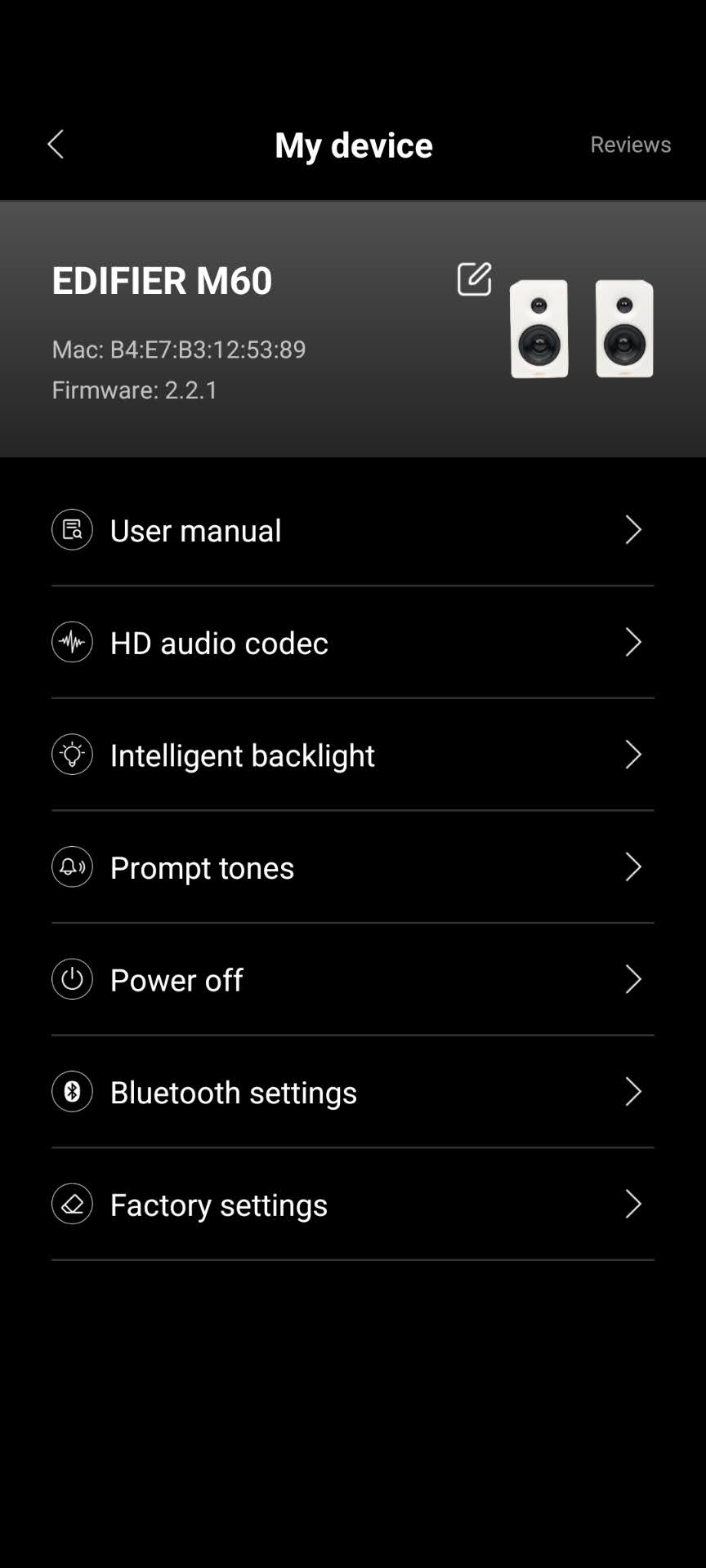Open Prompt tones settings

click(351, 867)
